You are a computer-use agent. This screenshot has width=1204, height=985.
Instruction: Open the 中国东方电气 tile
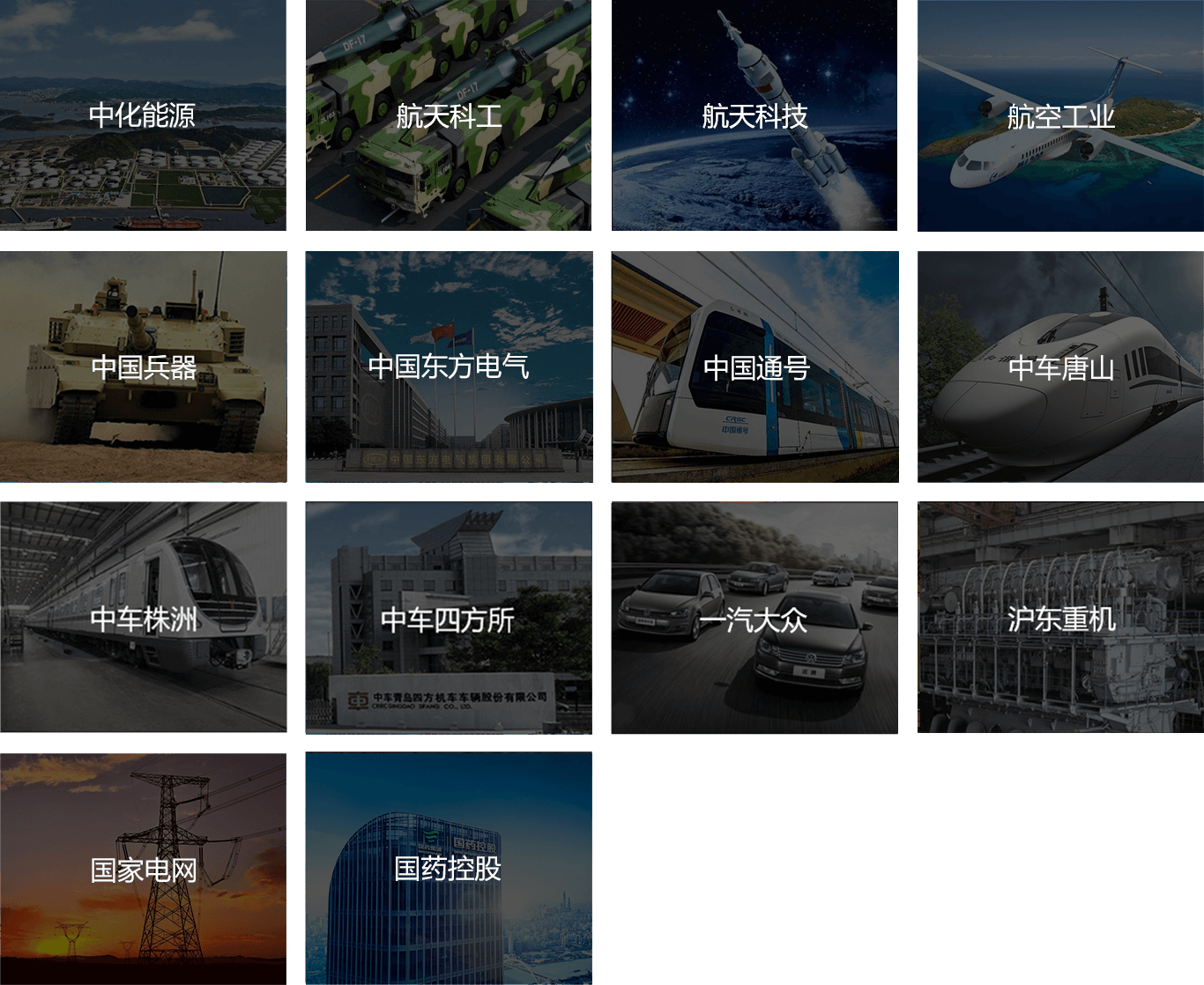449,367
